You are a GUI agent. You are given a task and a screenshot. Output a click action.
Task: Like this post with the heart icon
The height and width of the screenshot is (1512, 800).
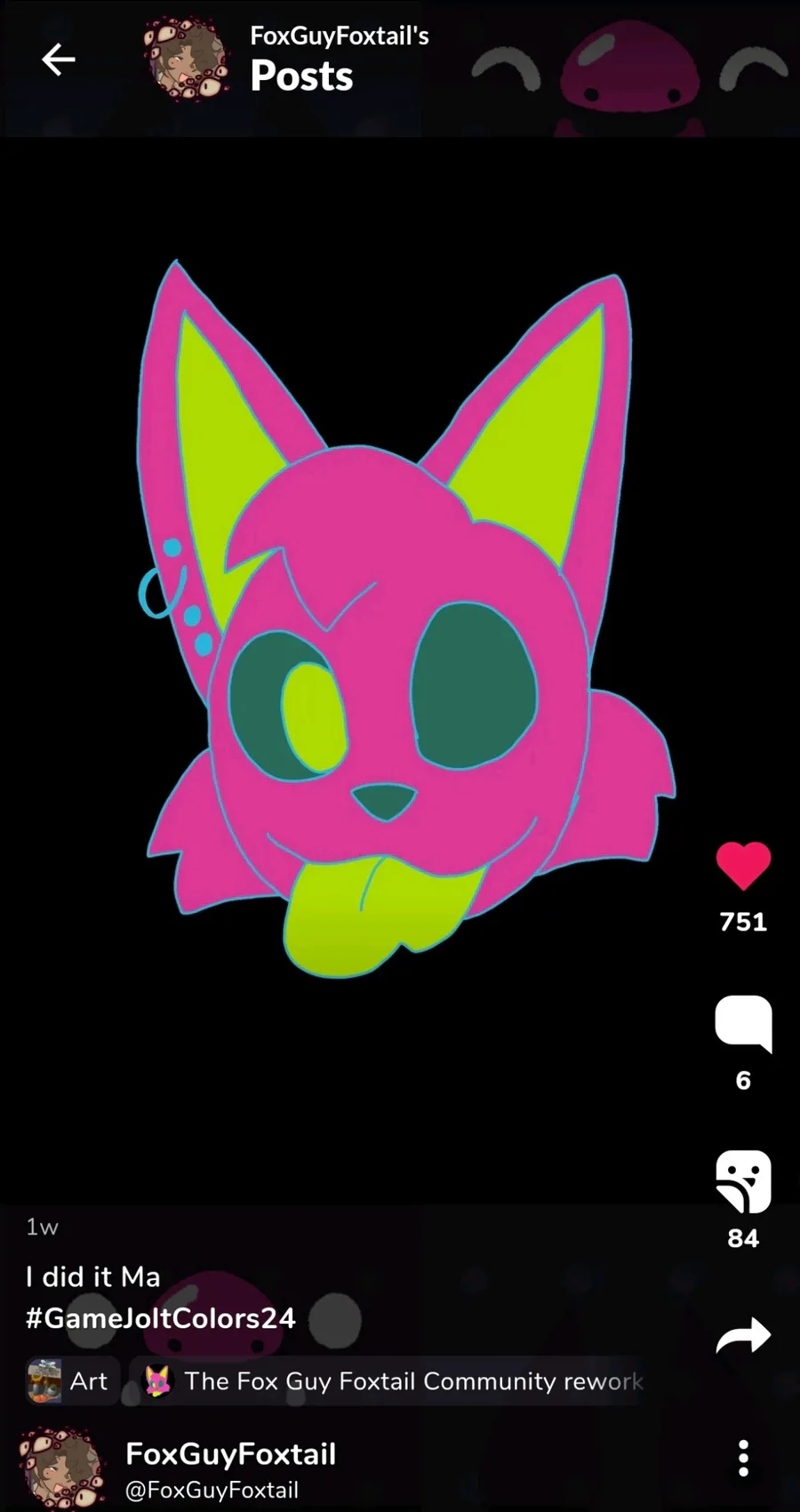(x=743, y=865)
